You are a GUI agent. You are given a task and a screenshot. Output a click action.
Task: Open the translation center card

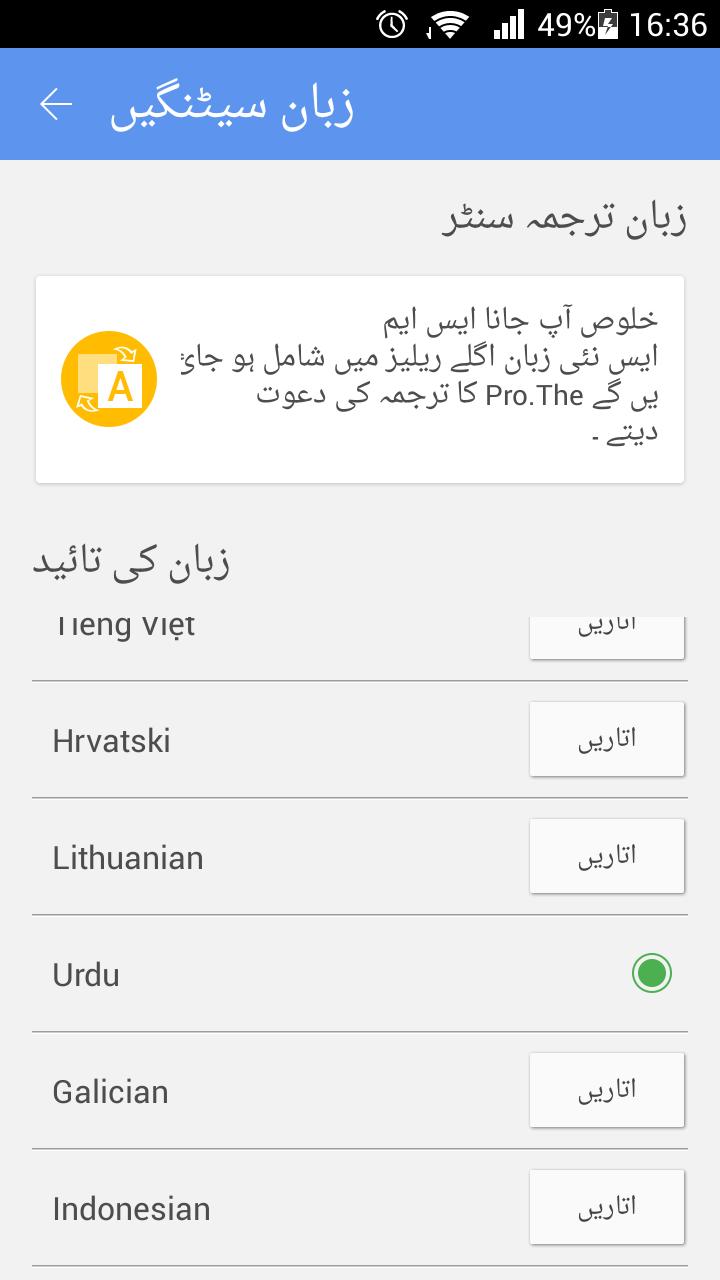pyautogui.click(x=360, y=380)
